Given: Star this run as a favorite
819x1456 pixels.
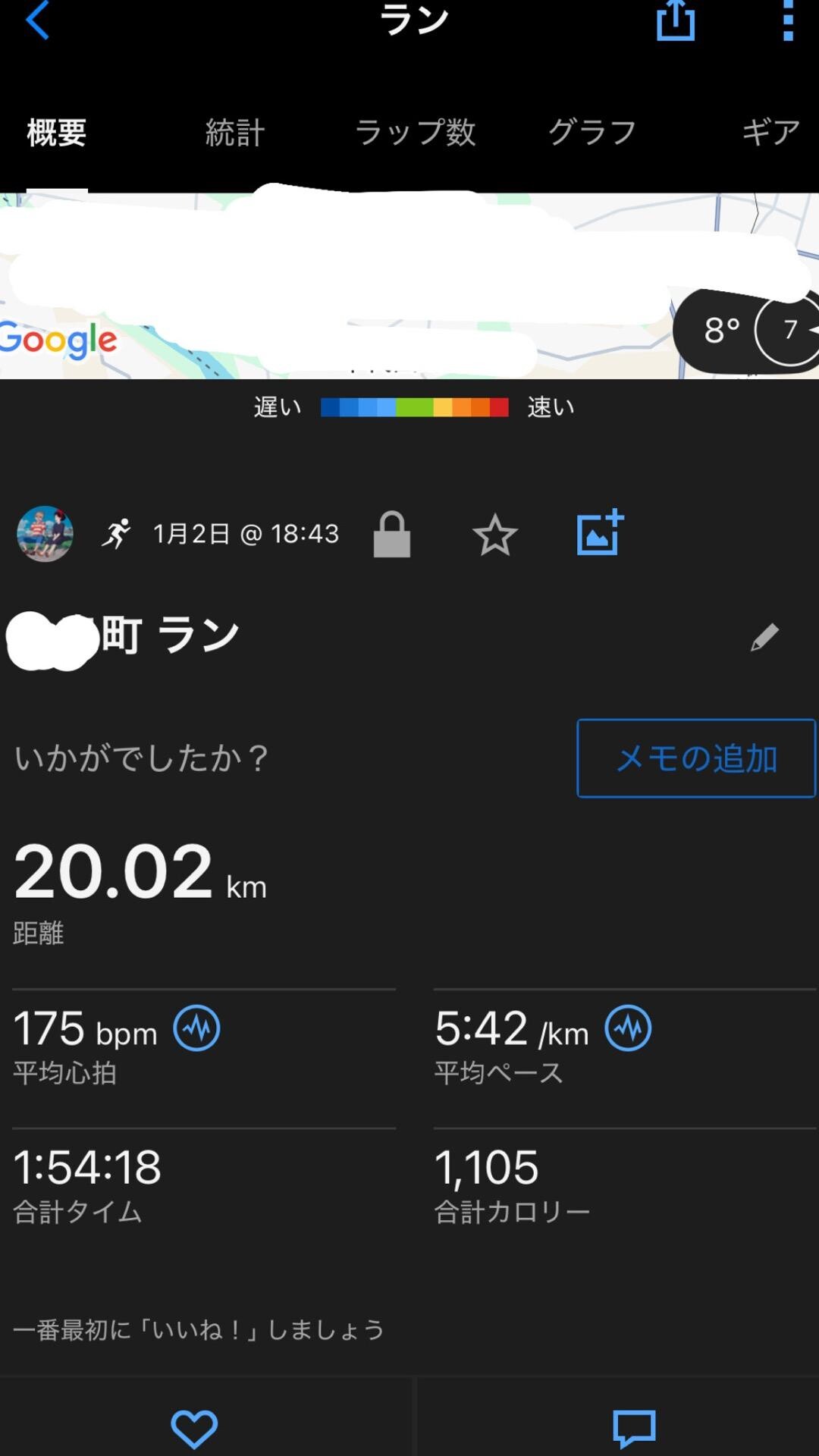Looking at the screenshot, I should pyautogui.click(x=494, y=535).
